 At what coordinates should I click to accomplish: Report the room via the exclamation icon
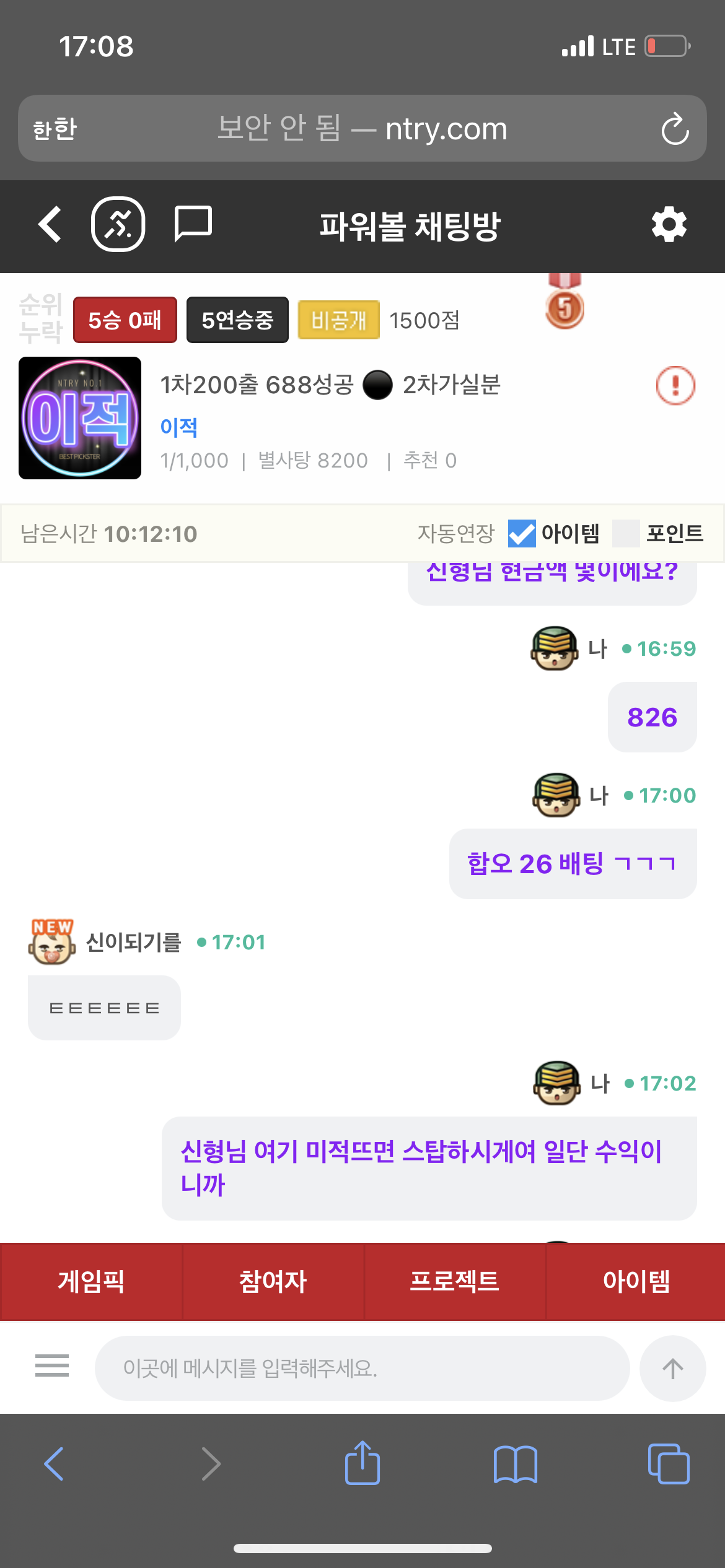[675, 385]
